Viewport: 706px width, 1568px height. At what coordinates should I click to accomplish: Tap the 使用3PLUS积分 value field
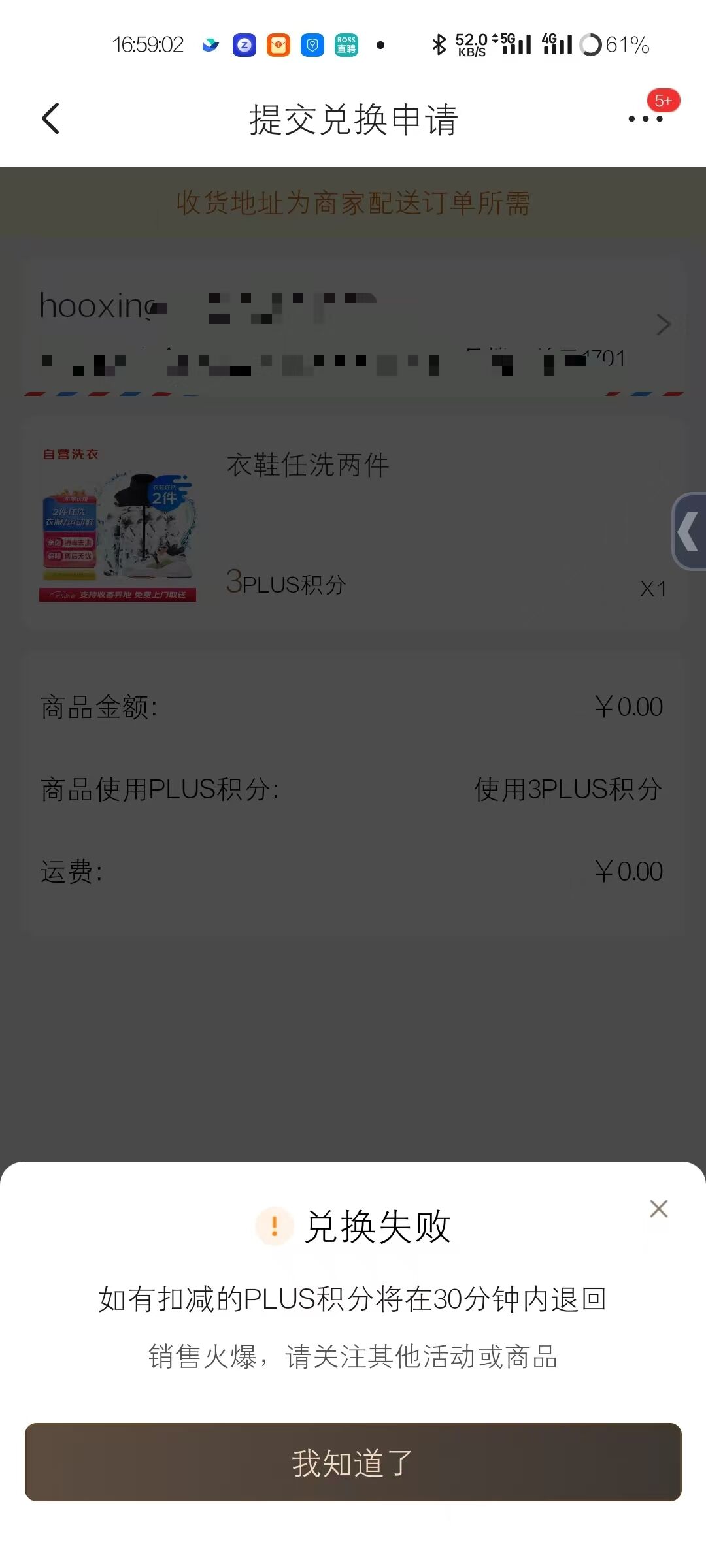coord(567,789)
